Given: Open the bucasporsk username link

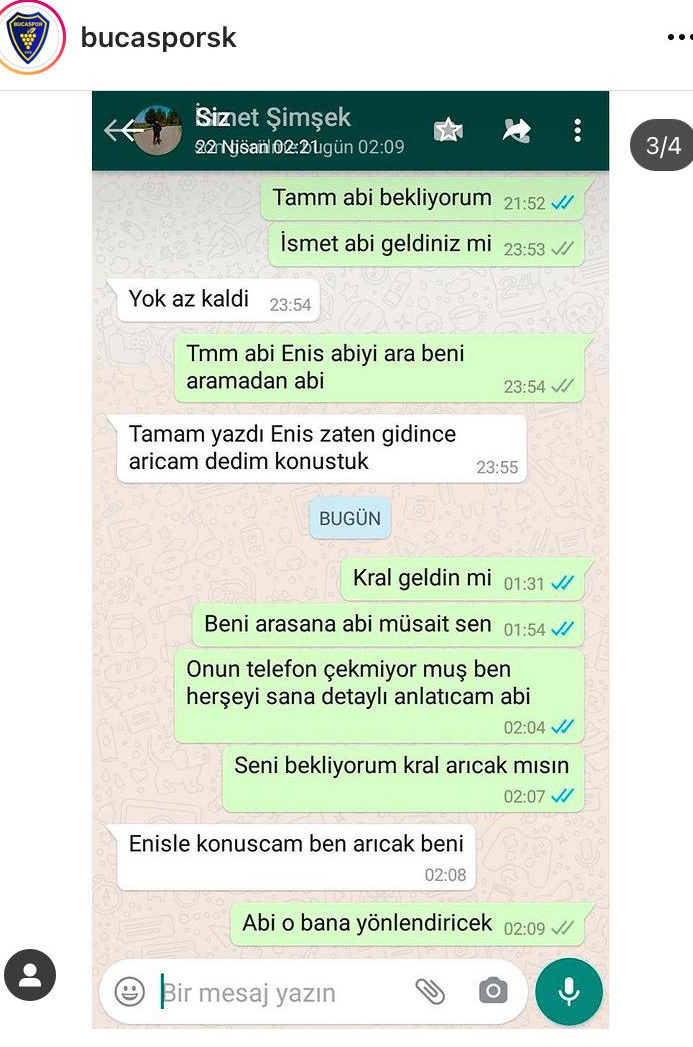Looking at the screenshot, I should tap(158, 38).
